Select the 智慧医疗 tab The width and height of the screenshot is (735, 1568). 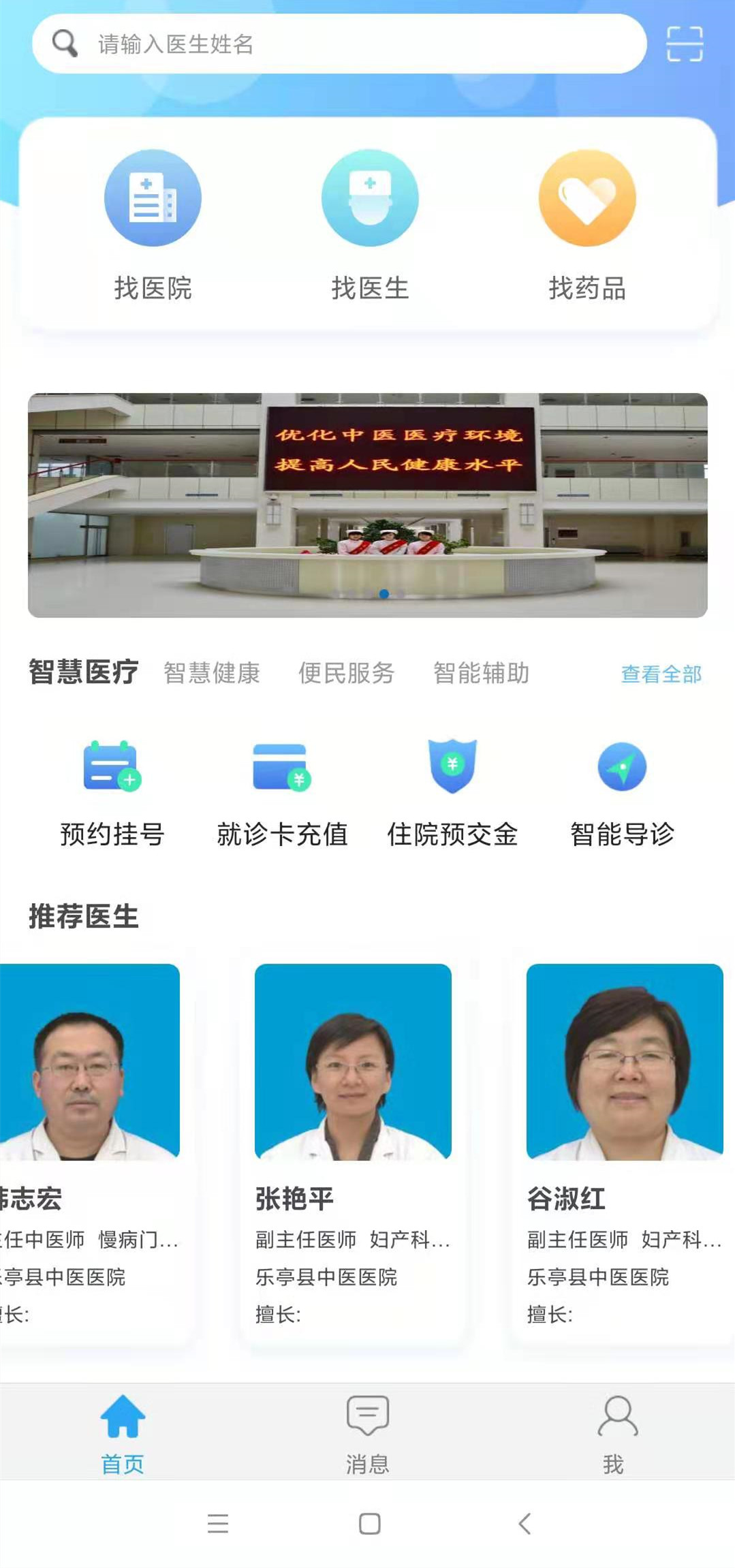click(83, 672)
